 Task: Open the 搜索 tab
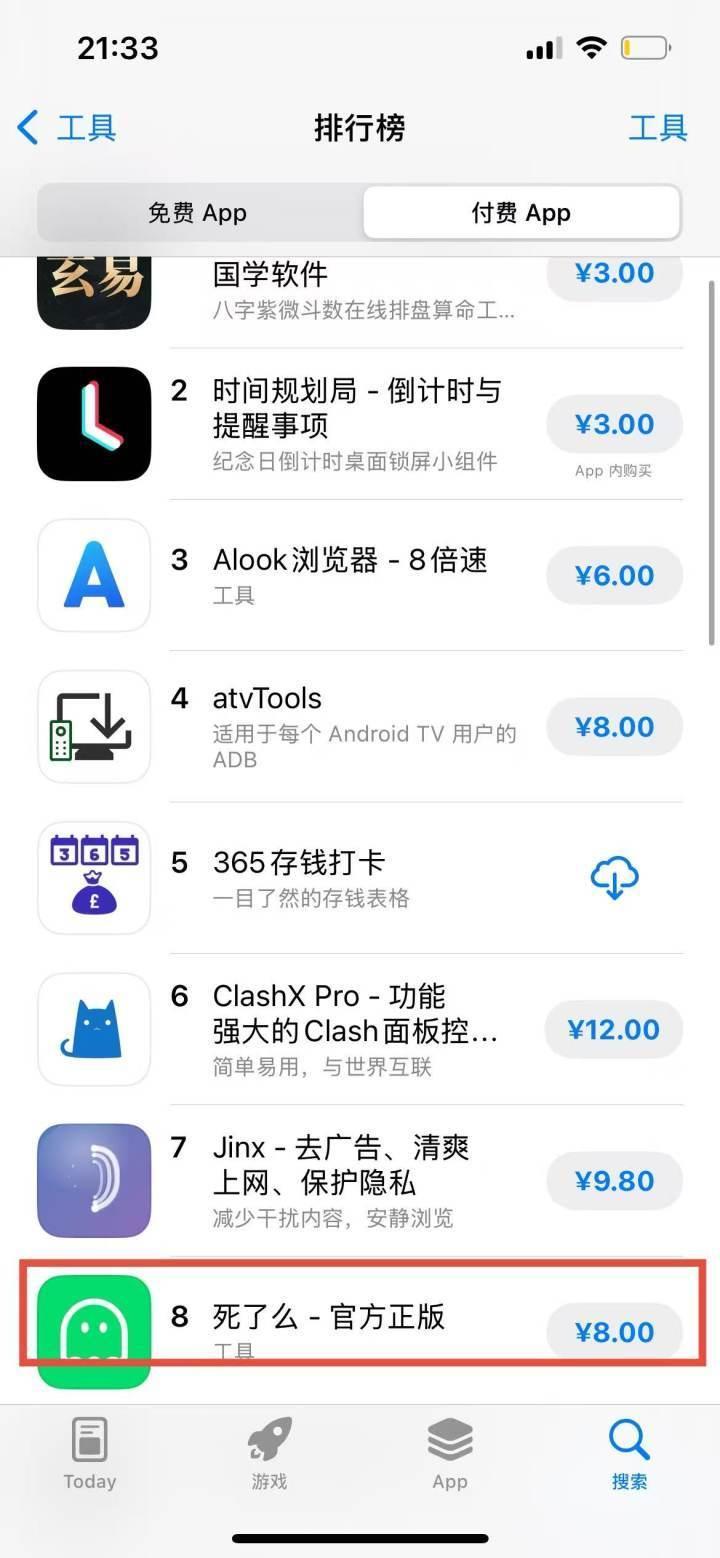(630, 1454)
